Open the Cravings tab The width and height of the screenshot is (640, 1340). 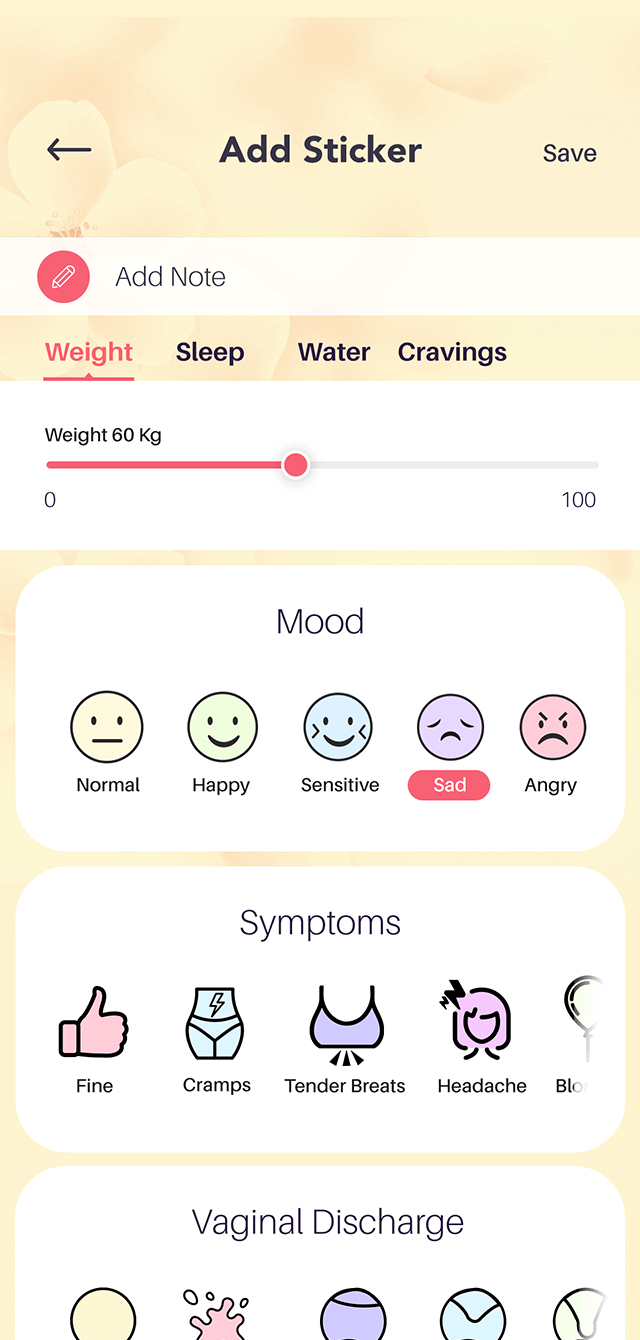click(452, 352)
